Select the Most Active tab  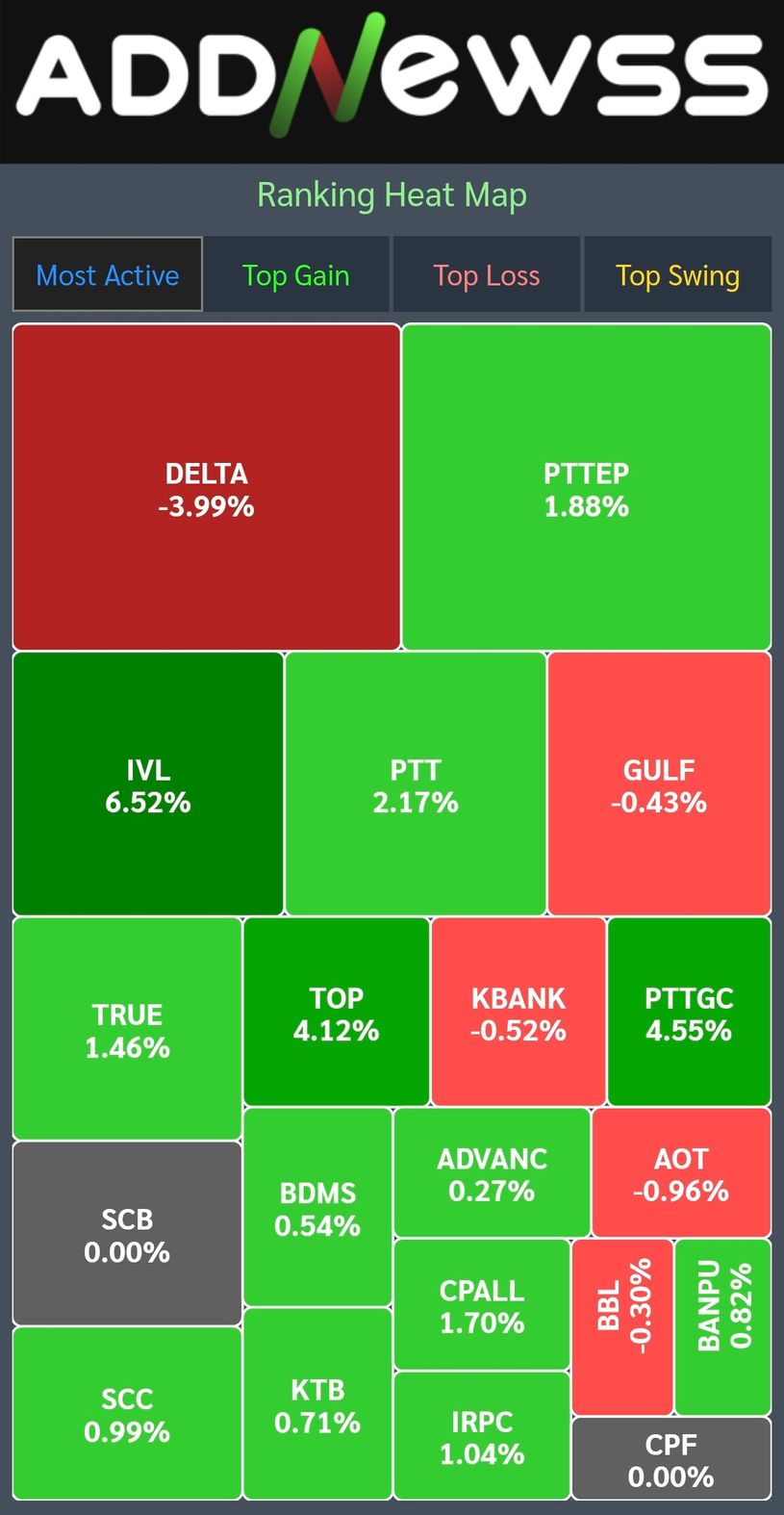coord(108,275)
